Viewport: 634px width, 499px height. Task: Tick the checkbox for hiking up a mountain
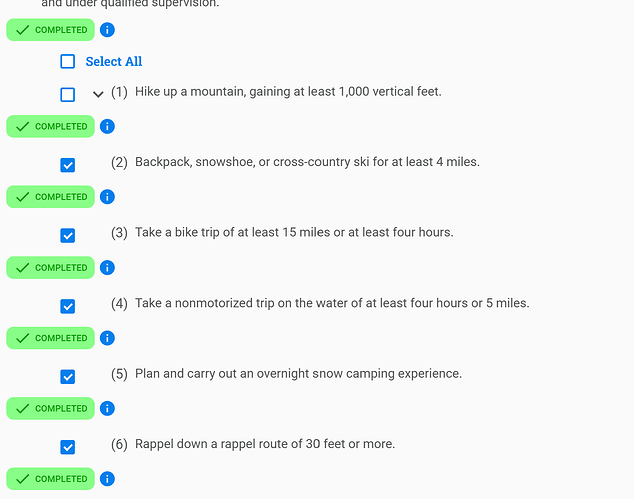(68, 95)
